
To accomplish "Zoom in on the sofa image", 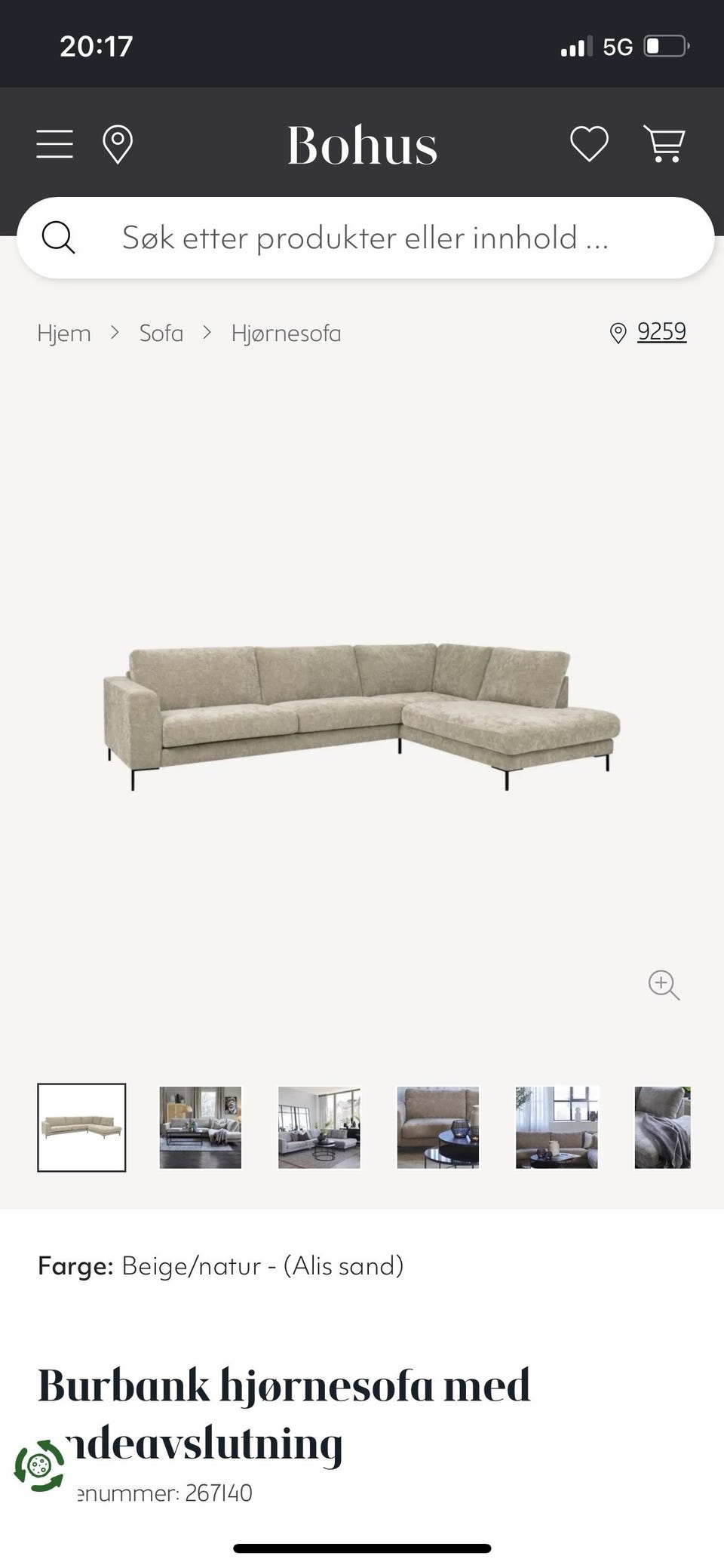I will (x=664, y=985).
